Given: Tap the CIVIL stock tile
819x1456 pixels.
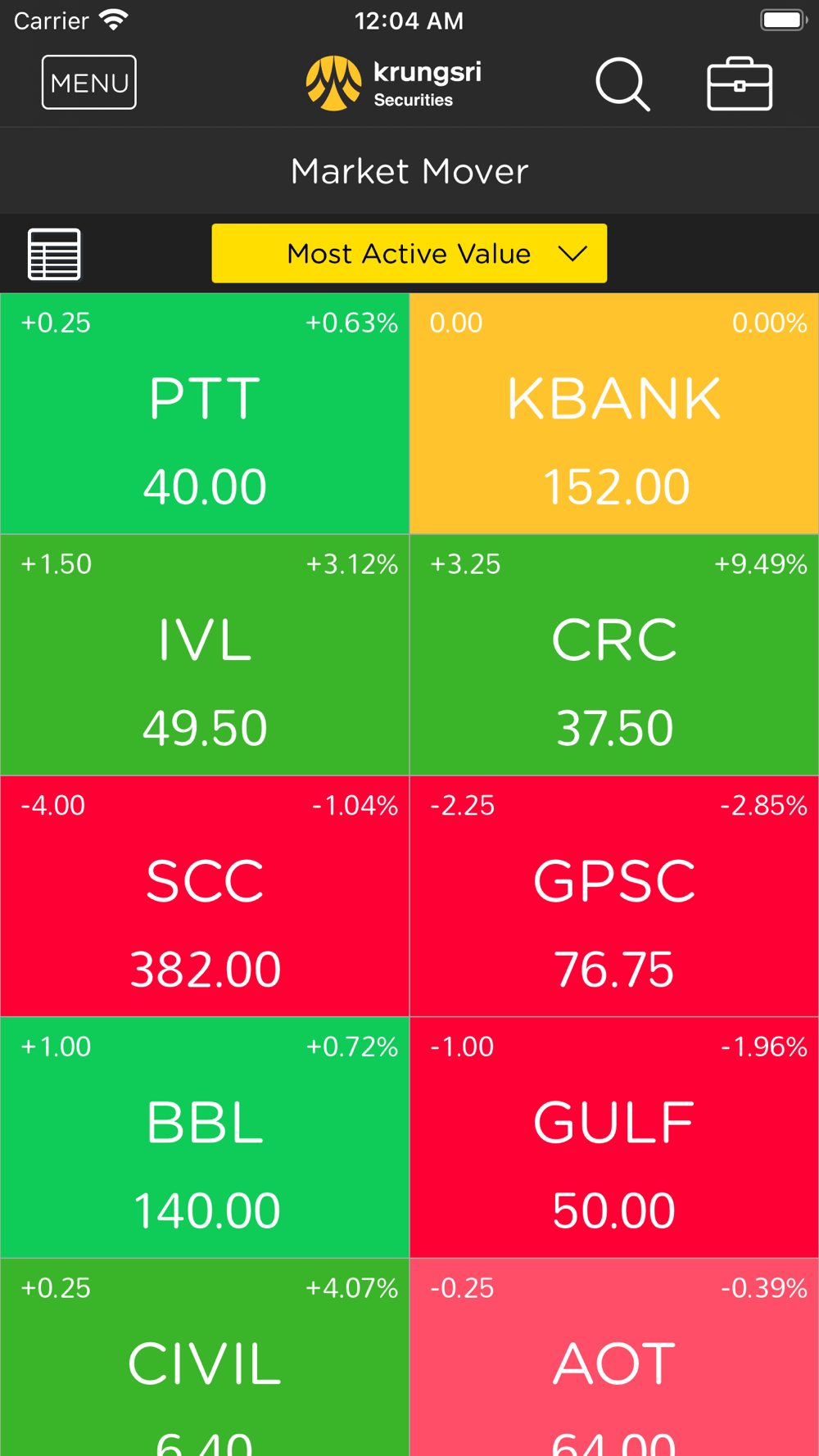Looking at the screenshot, I should click(205, 1358).
